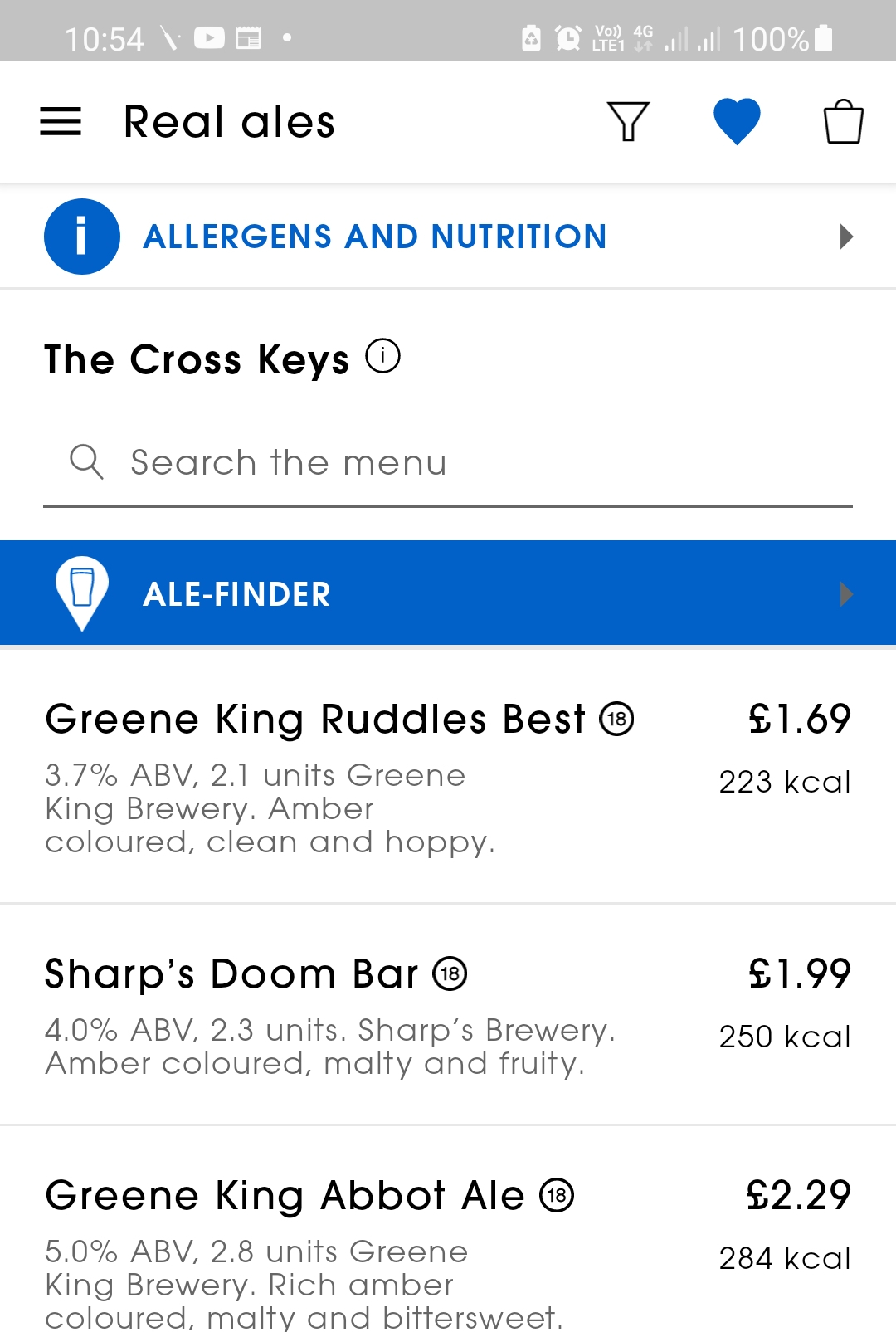Open the hamburger navigation menu
Viewport: 896px width, 1332px height.
click(61, 122)
